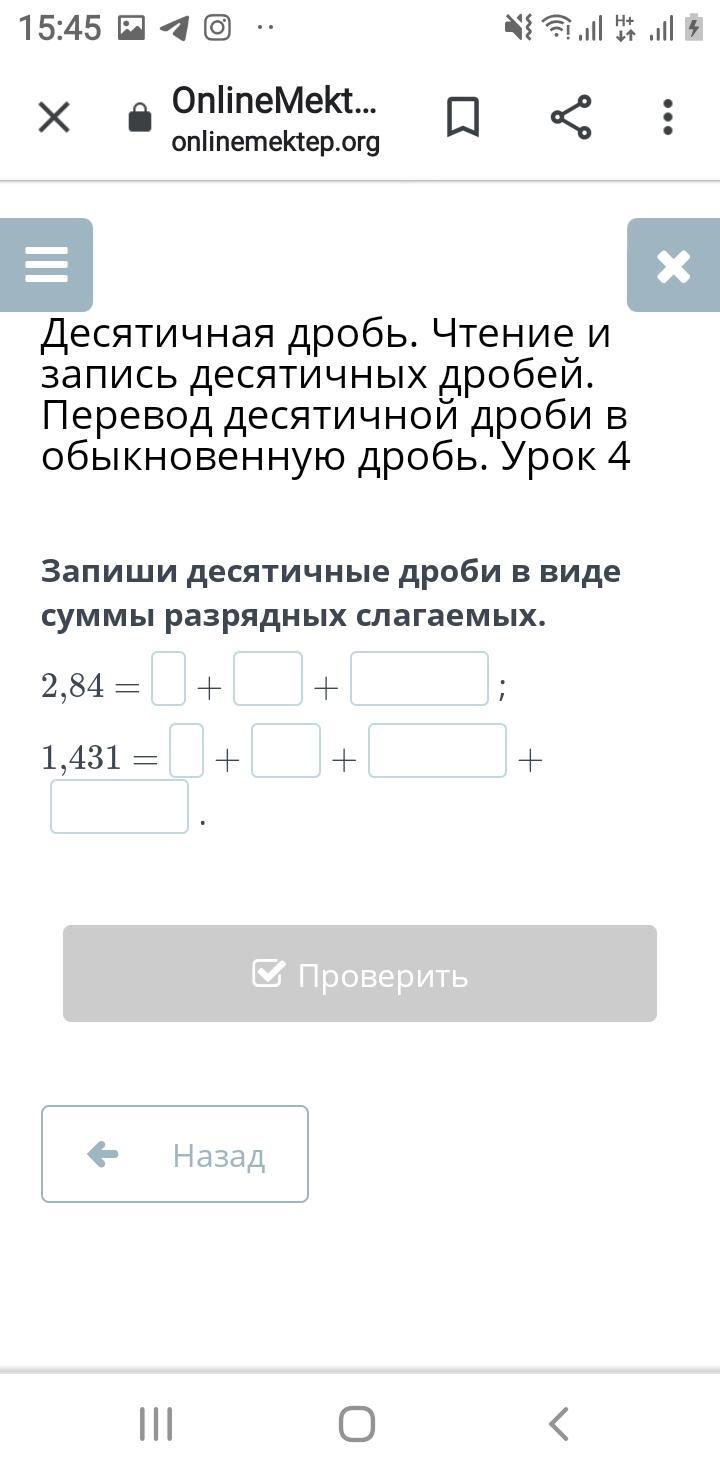Select the third box for 1,431
Viewport: 720px width, 1480px height.
click(438, 751)
